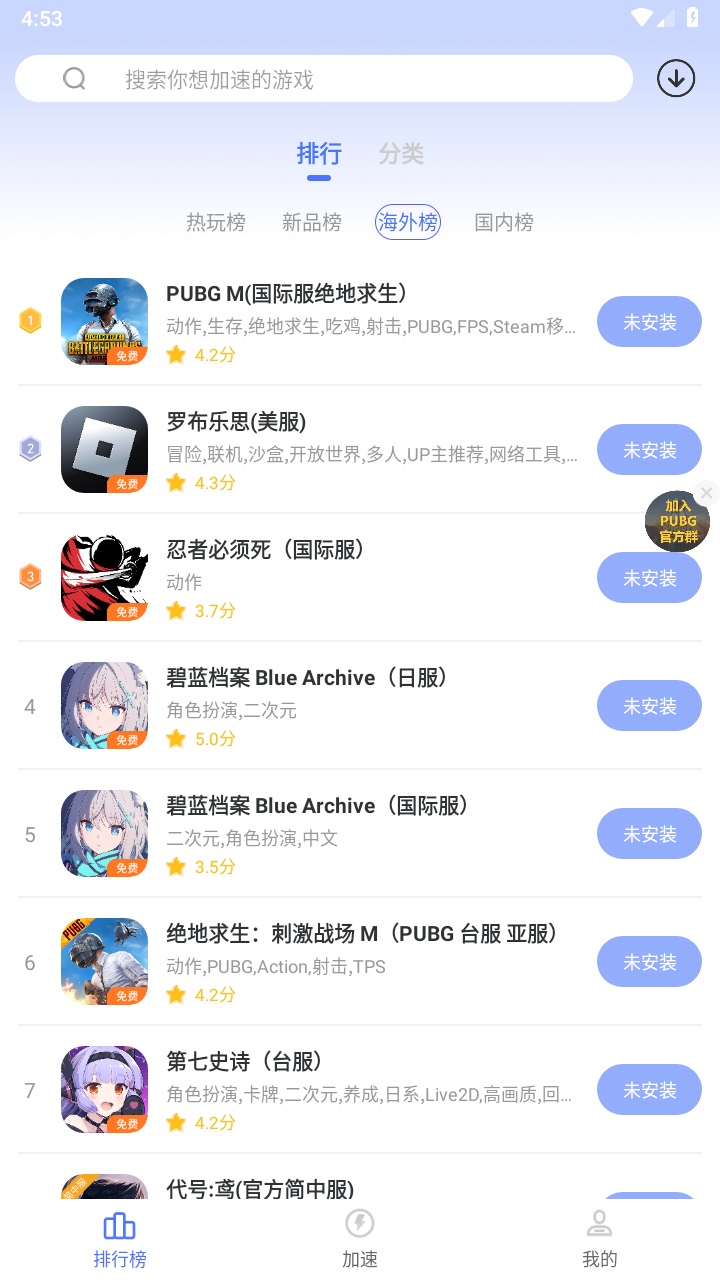Switch to the 分类 tab
The image size is (720, 1280).
click(401, 154)
